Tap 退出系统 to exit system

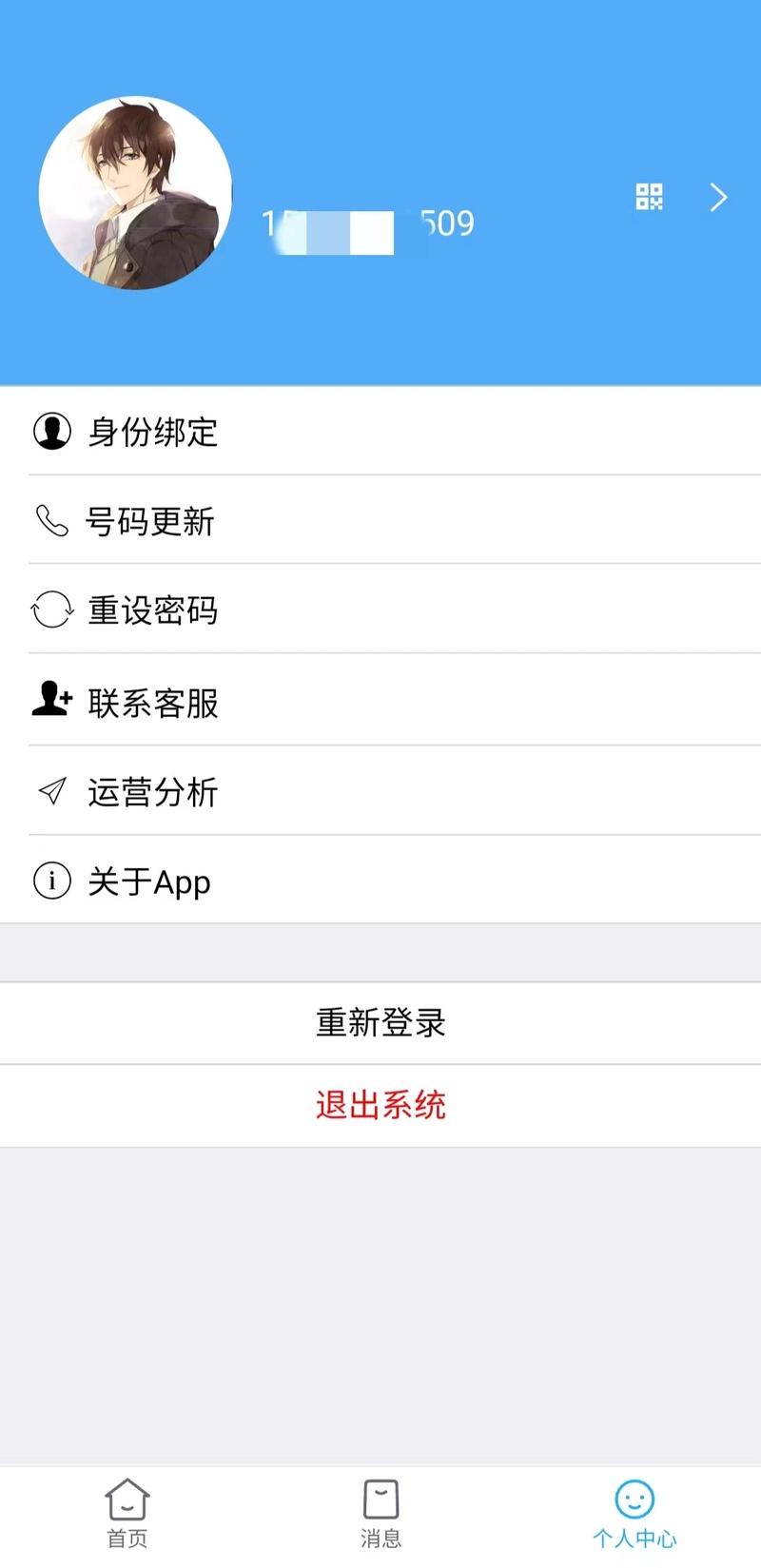(x=380, y=1105)
